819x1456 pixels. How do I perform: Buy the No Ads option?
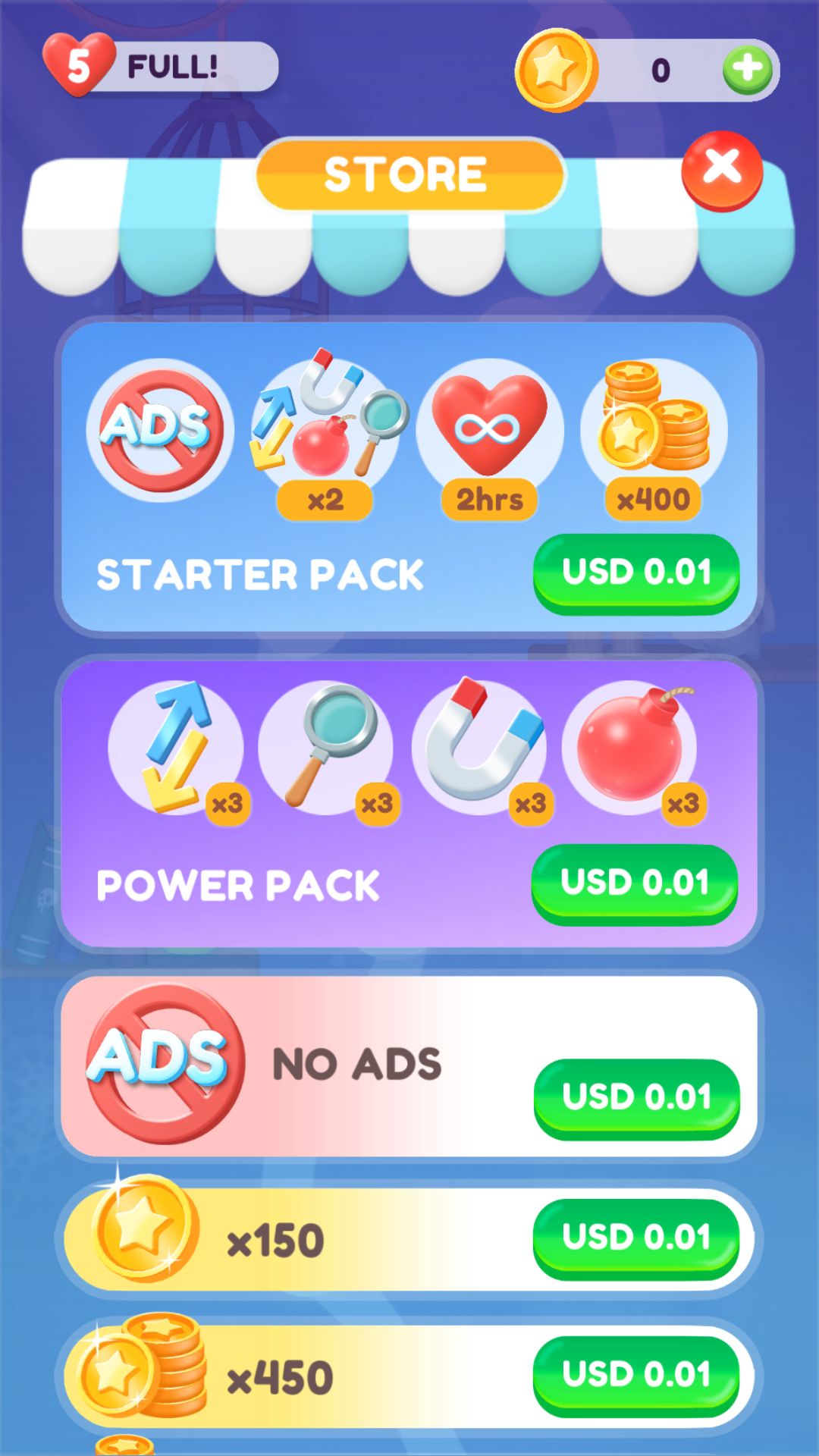pos(636,1098)
